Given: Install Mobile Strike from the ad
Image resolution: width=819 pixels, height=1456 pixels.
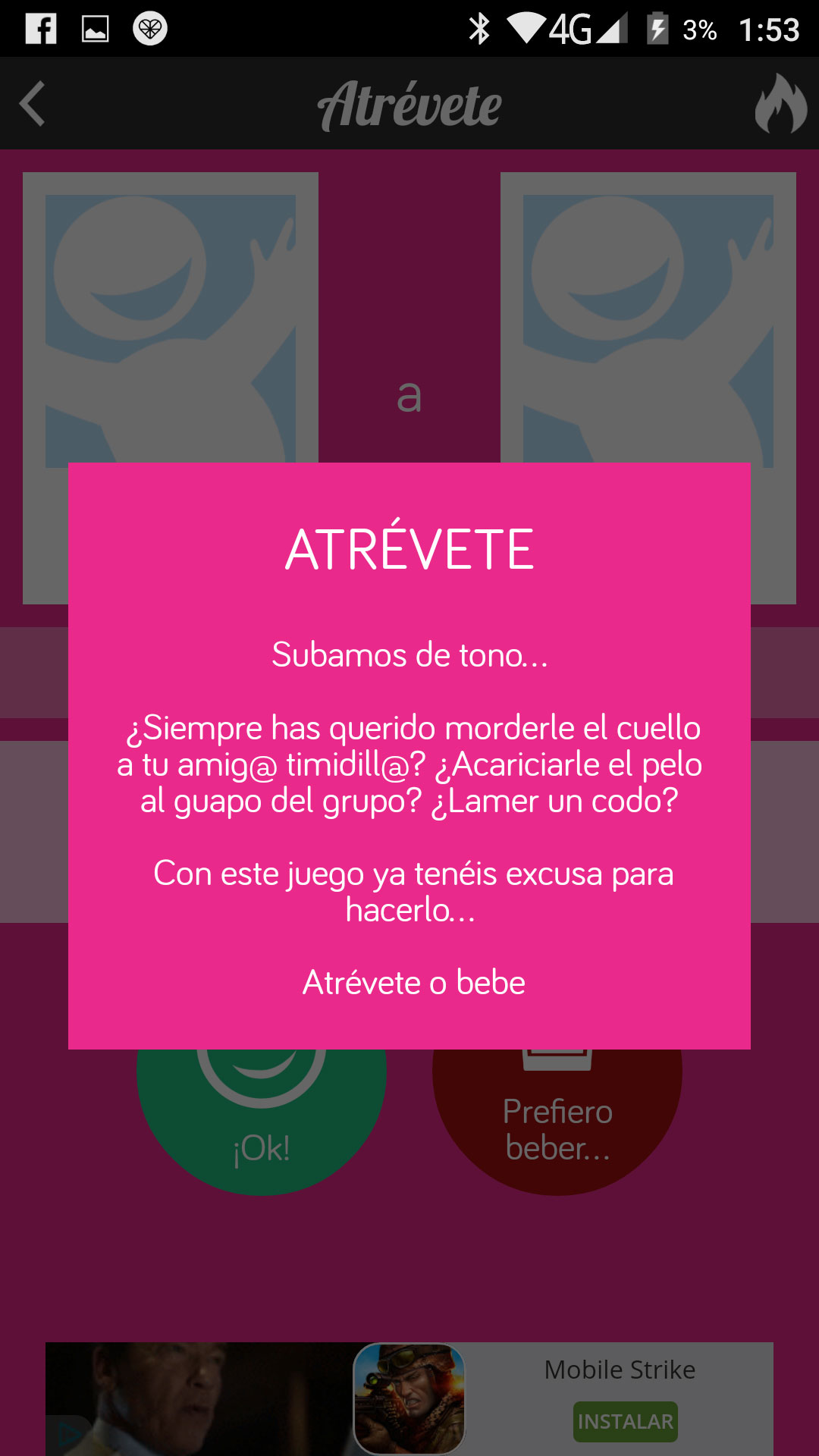Looking at the screenshot, I should [625, 1421].
